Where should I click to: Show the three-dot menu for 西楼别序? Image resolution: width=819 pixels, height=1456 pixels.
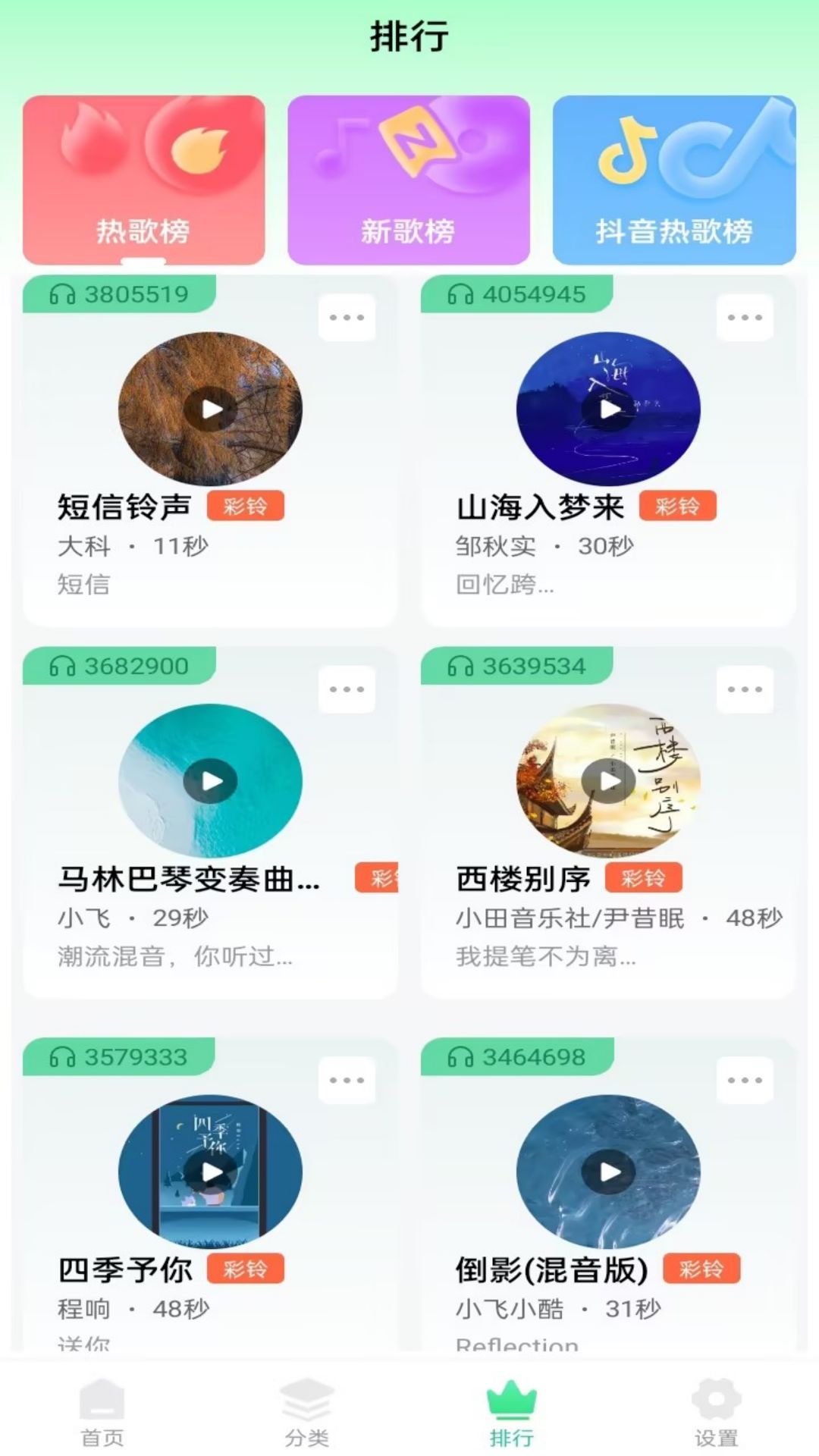tap(745, 689)
